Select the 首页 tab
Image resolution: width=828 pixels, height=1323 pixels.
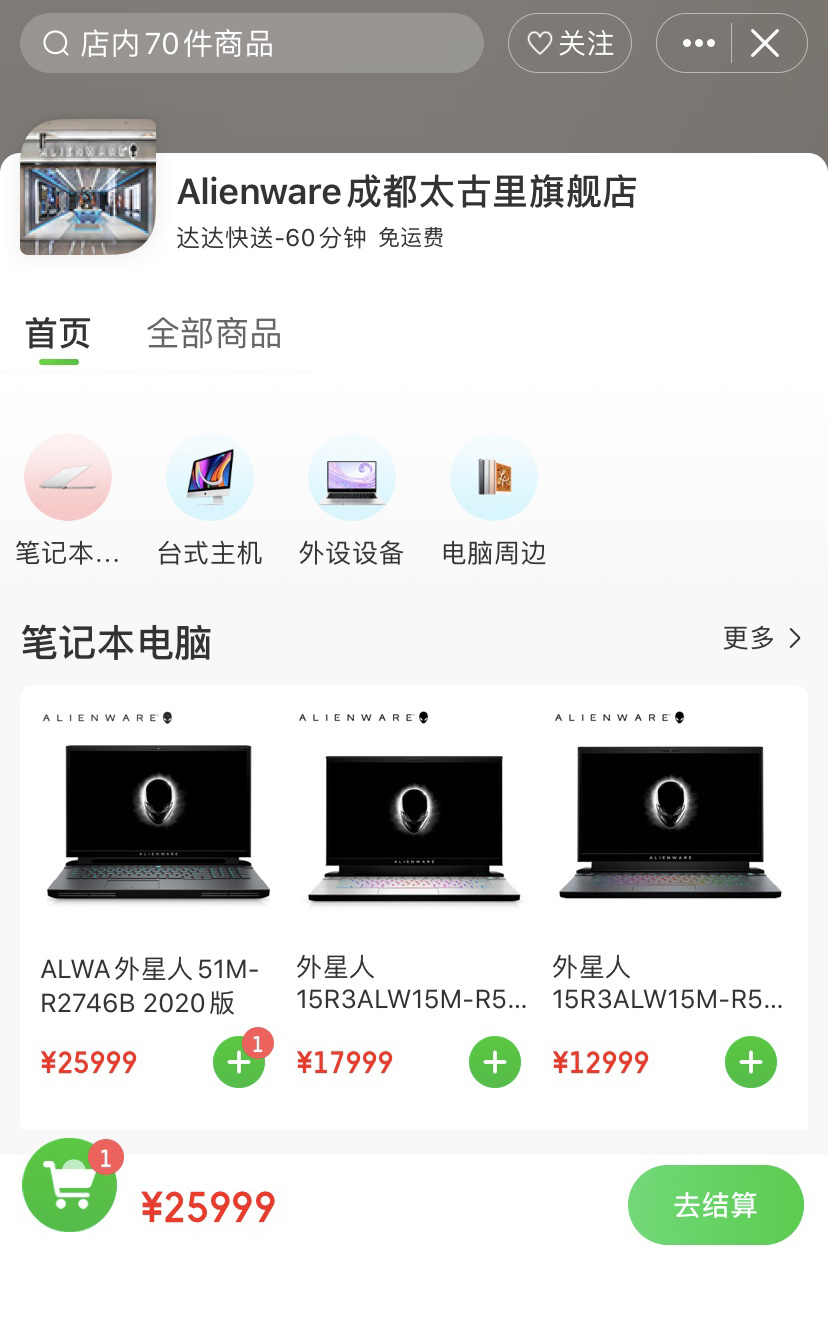point(58,333)
